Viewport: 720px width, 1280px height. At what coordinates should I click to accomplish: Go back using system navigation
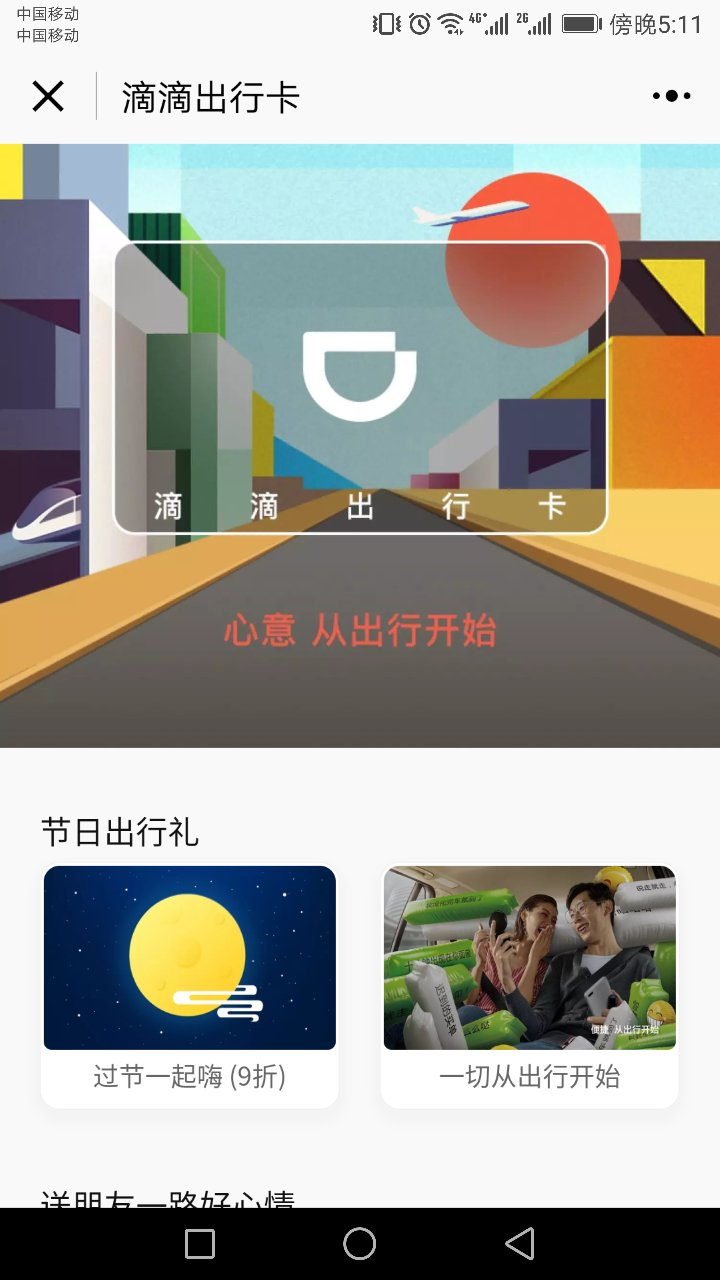[519, 1244]
